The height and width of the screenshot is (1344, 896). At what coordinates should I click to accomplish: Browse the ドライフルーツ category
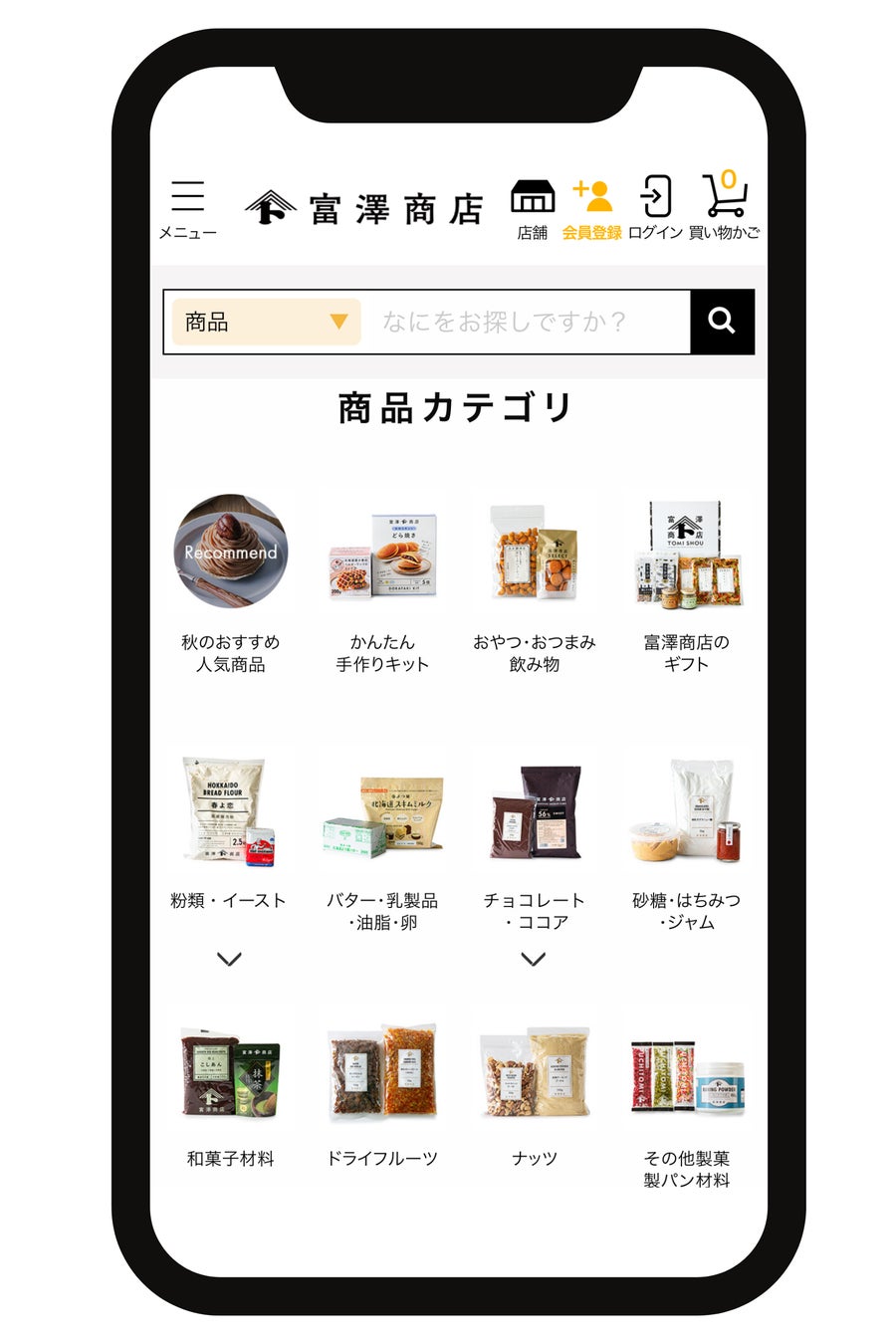[382, 1095]
